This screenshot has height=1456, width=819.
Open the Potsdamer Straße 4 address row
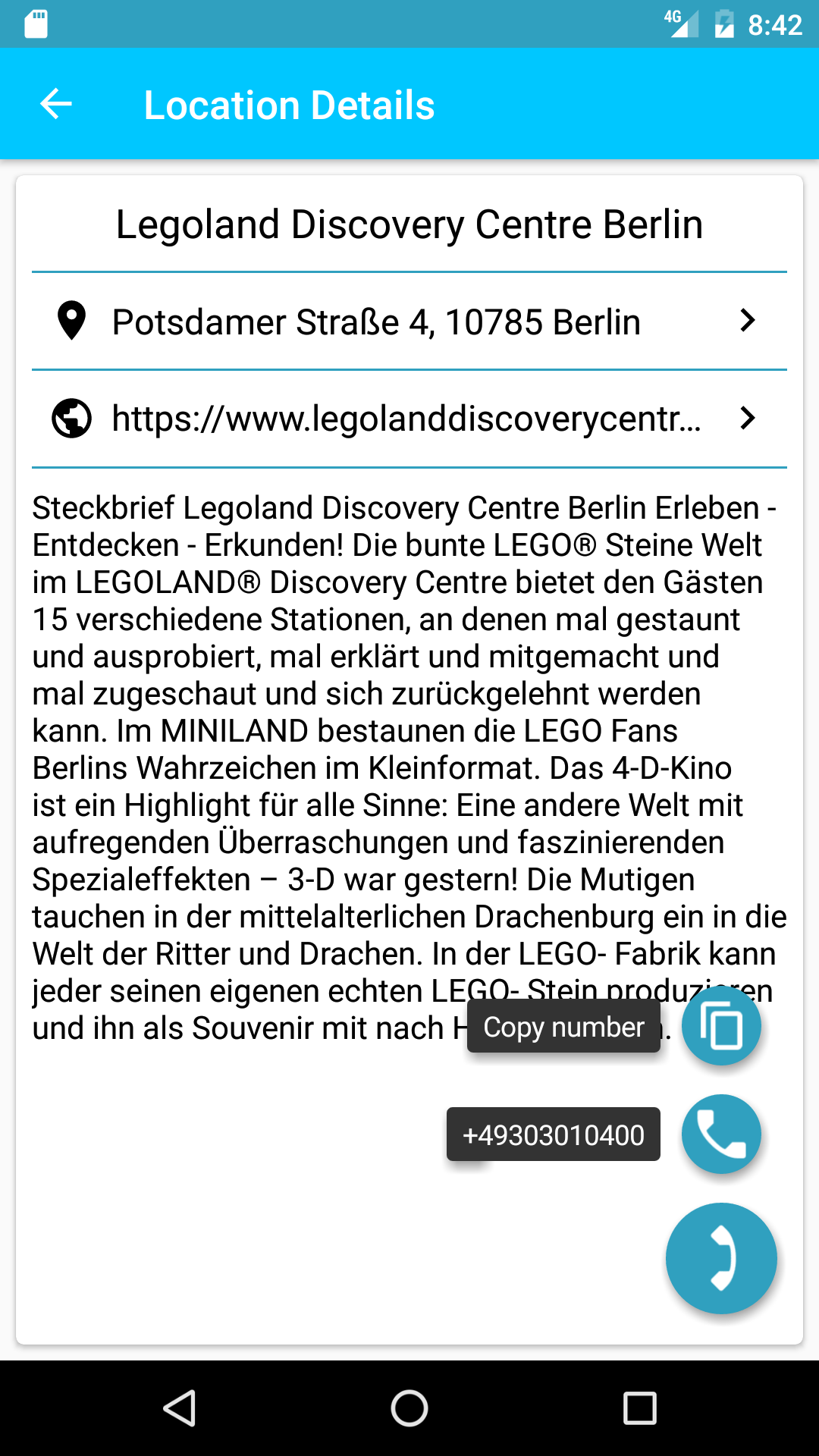[x=409, y=322]
